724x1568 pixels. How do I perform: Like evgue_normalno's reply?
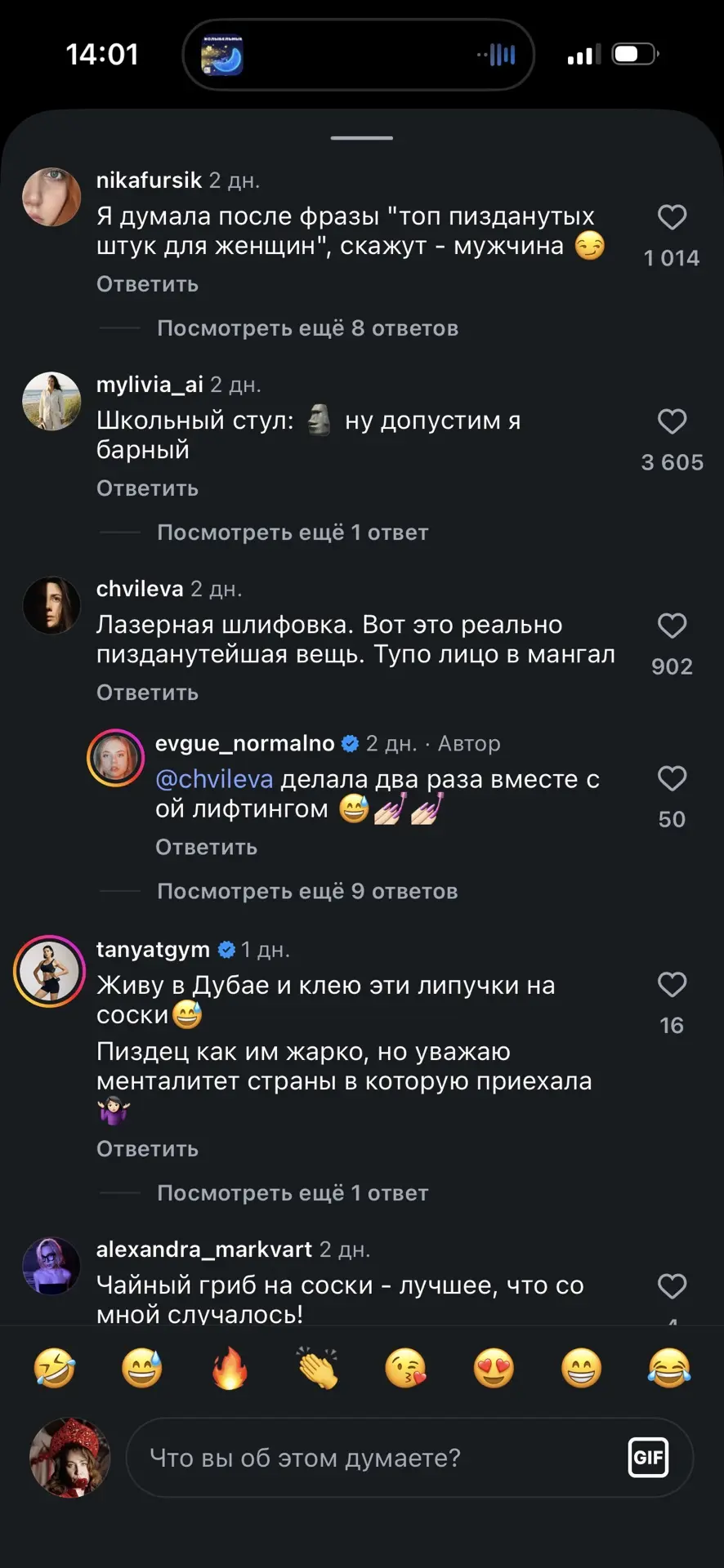672,778
